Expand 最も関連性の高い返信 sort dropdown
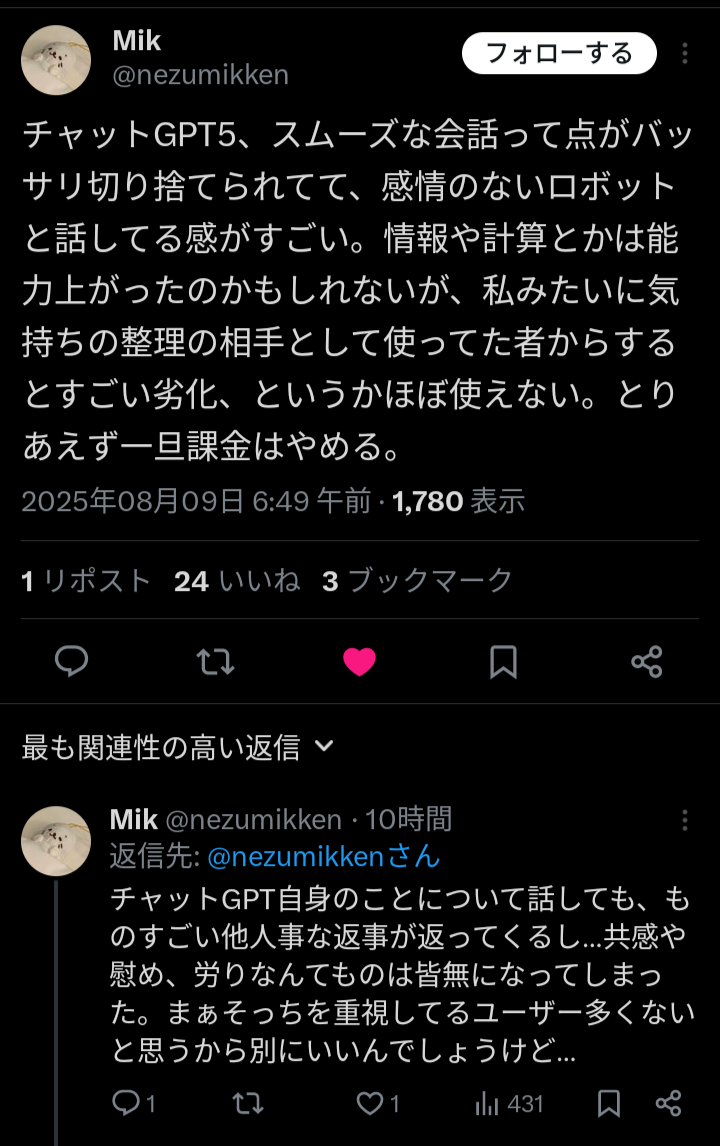Image resolution: width=720 pixels, height=1146 pixels. click(x=178, y=747)
